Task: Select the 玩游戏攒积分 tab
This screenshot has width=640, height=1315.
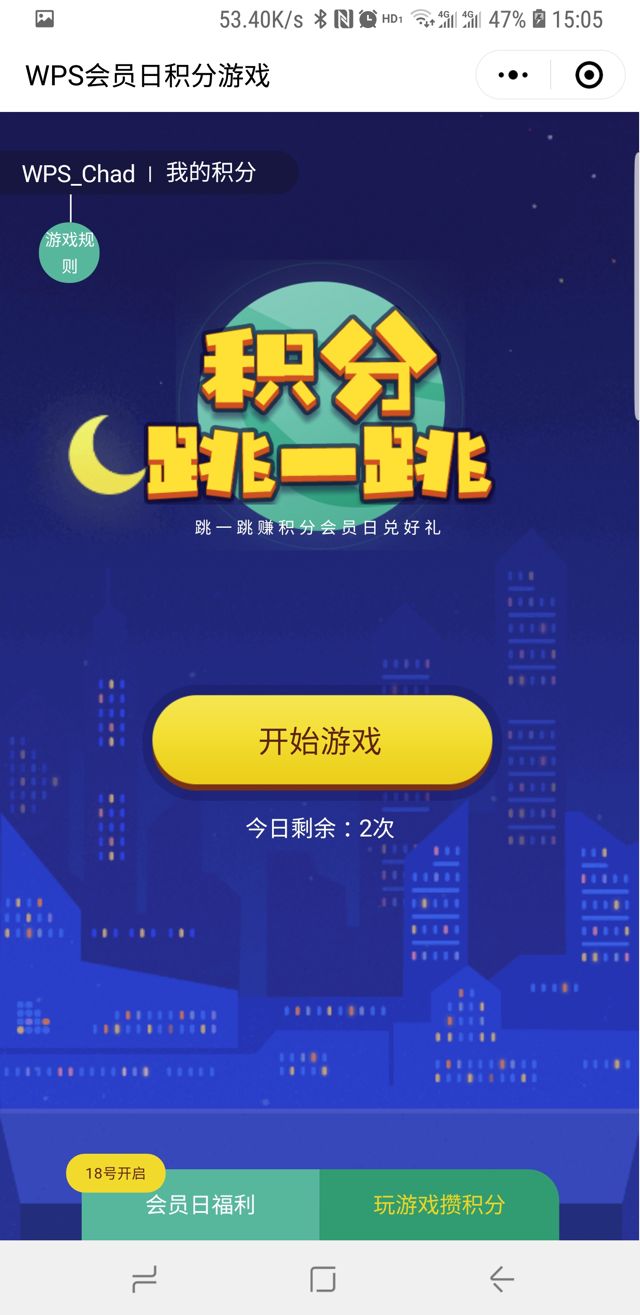Action: point(439,1205)
